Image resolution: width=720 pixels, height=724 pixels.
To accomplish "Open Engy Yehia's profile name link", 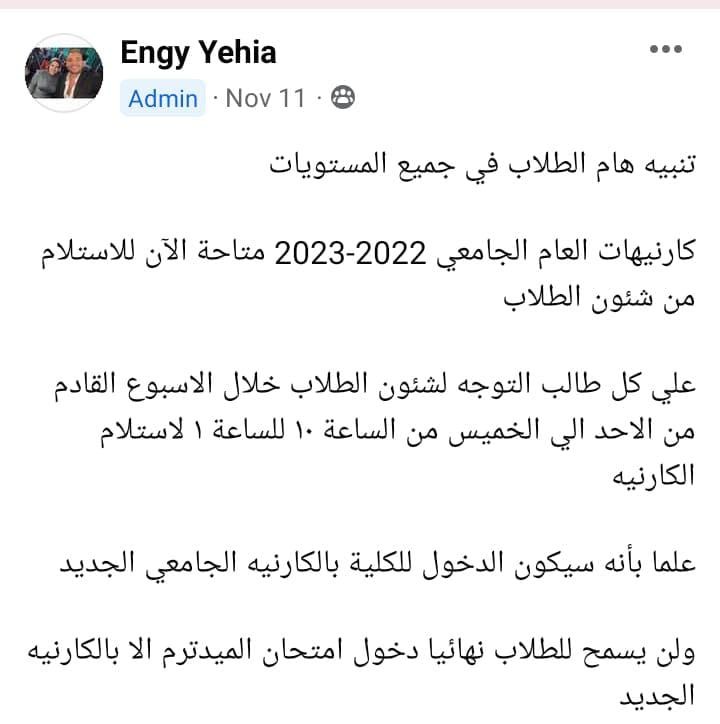I will 198,52.
